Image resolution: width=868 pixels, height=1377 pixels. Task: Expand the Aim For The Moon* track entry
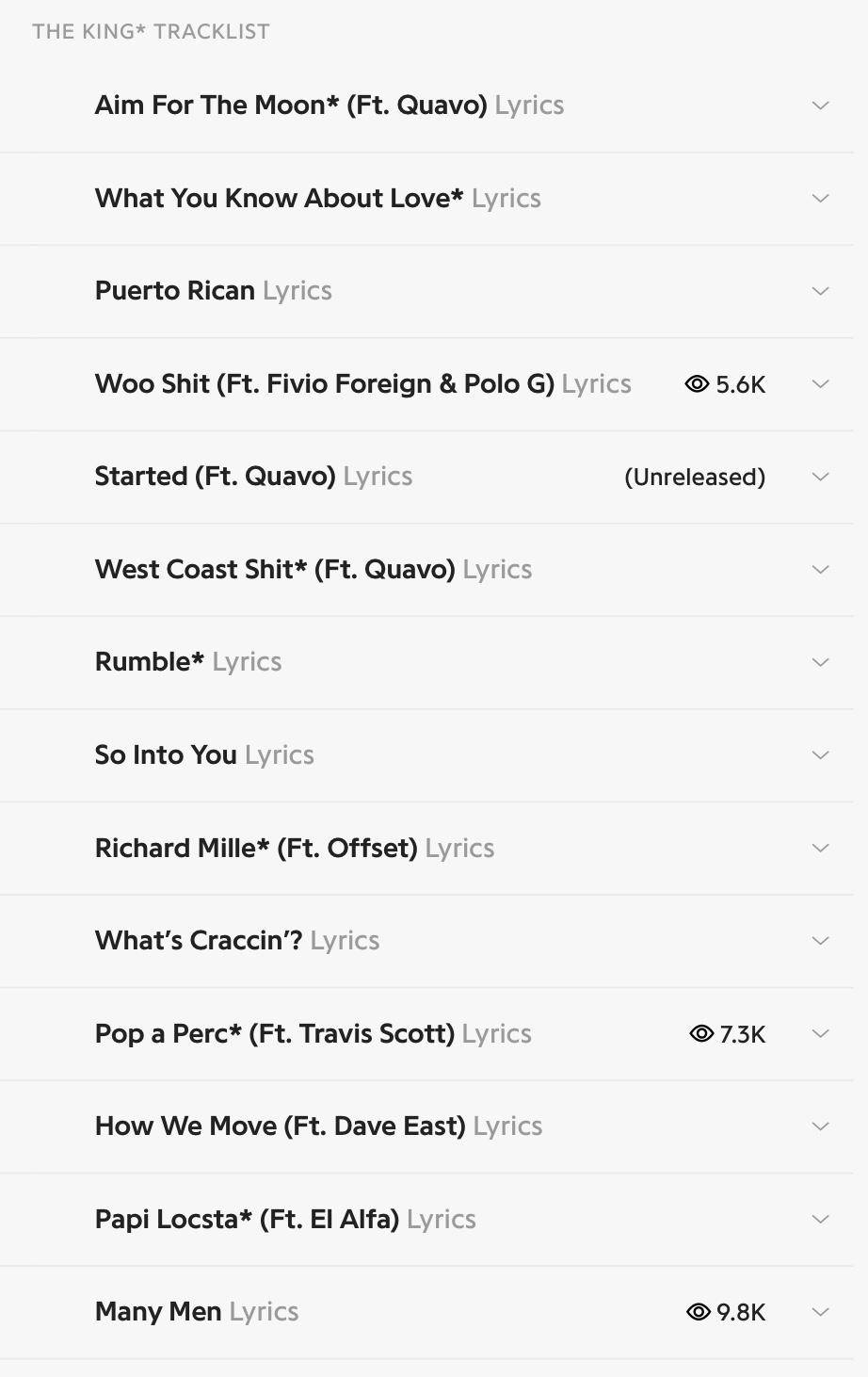click(x=820, y=105)
